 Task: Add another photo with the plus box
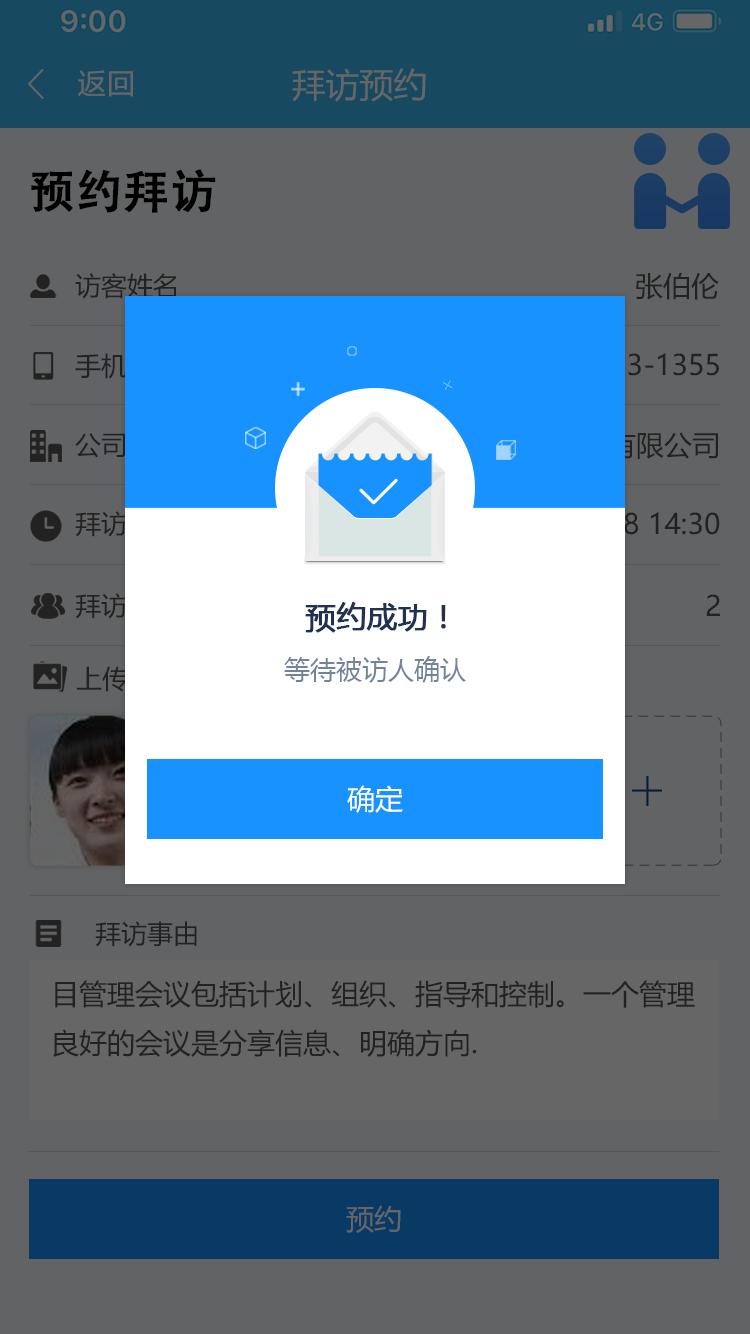[x=671, y=791]
